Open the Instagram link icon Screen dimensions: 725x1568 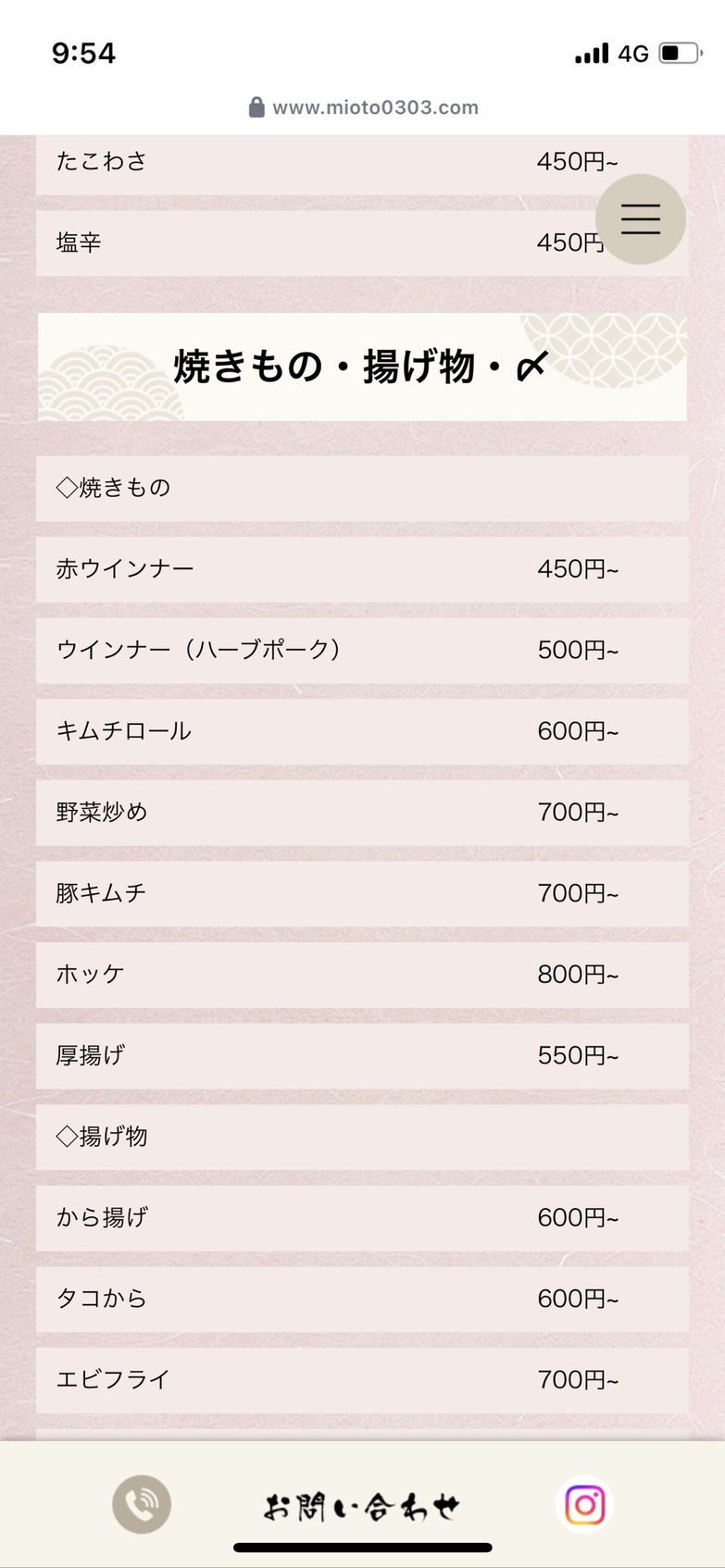click(x=584, y=1504)
